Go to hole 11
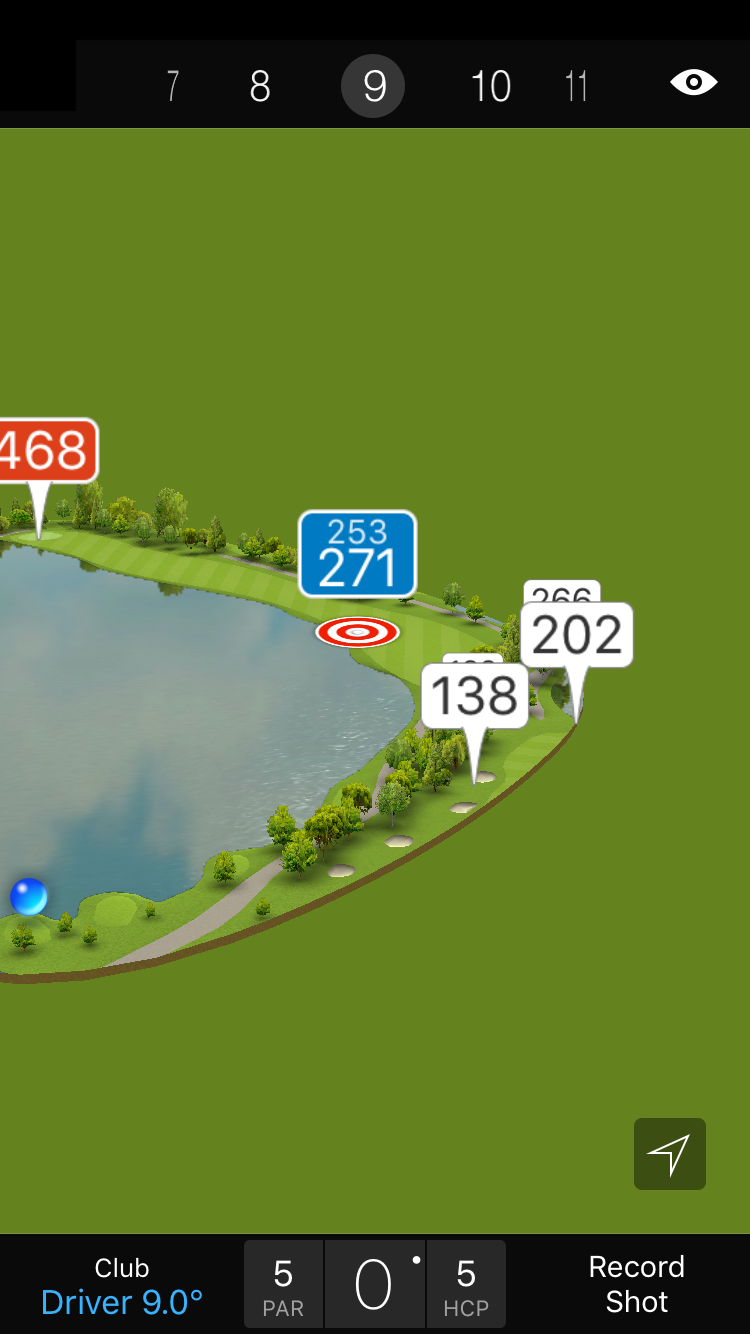This screenshot has height=1334, width=750. tap(576, 87)
